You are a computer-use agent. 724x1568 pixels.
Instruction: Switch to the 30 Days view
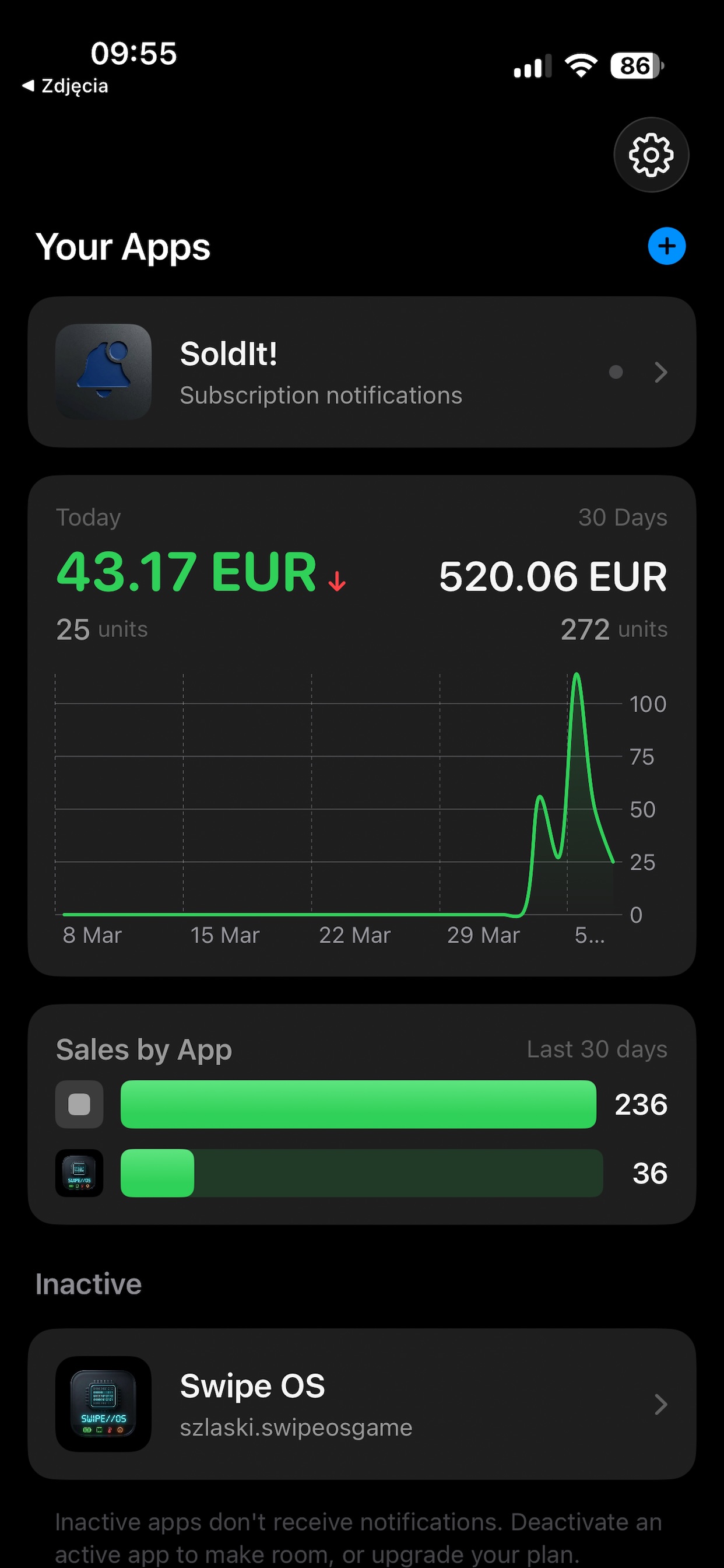pos(622,517)
